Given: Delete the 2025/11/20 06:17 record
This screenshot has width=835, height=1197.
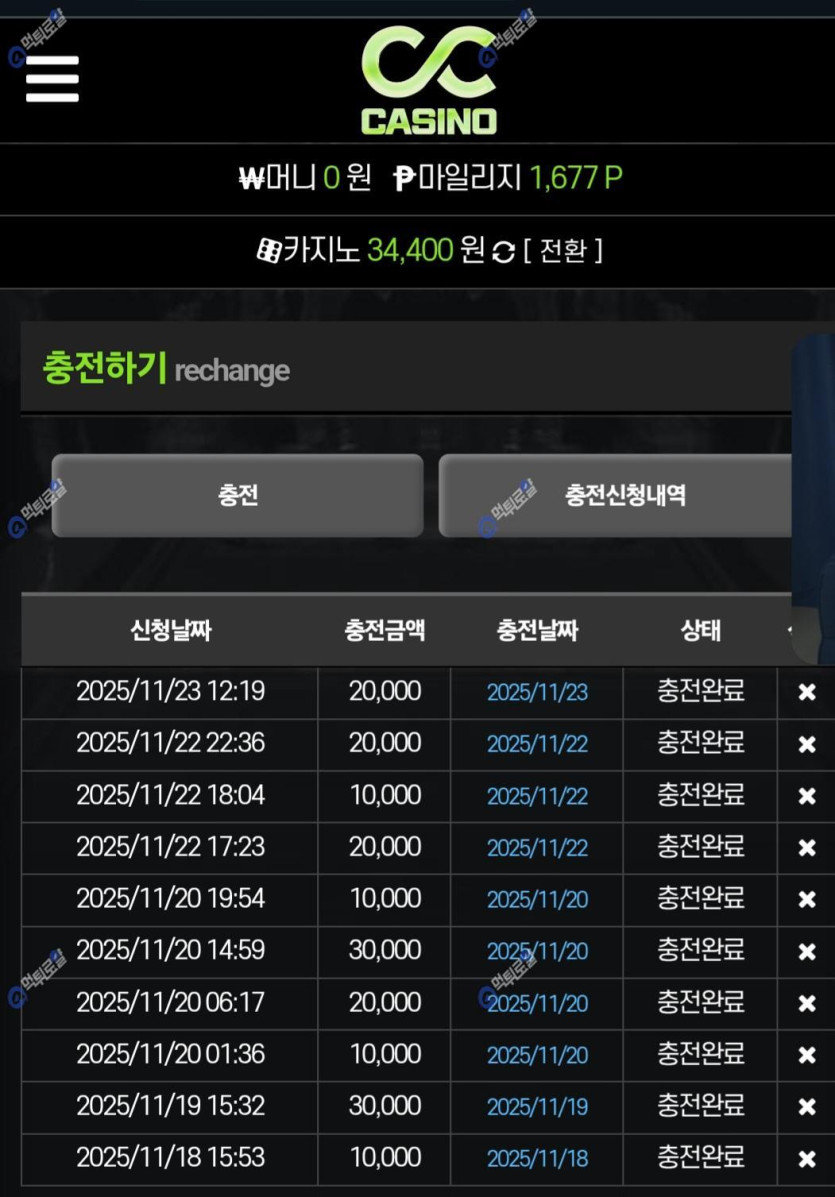Looking at the screenshot, I should [807, 1003].
